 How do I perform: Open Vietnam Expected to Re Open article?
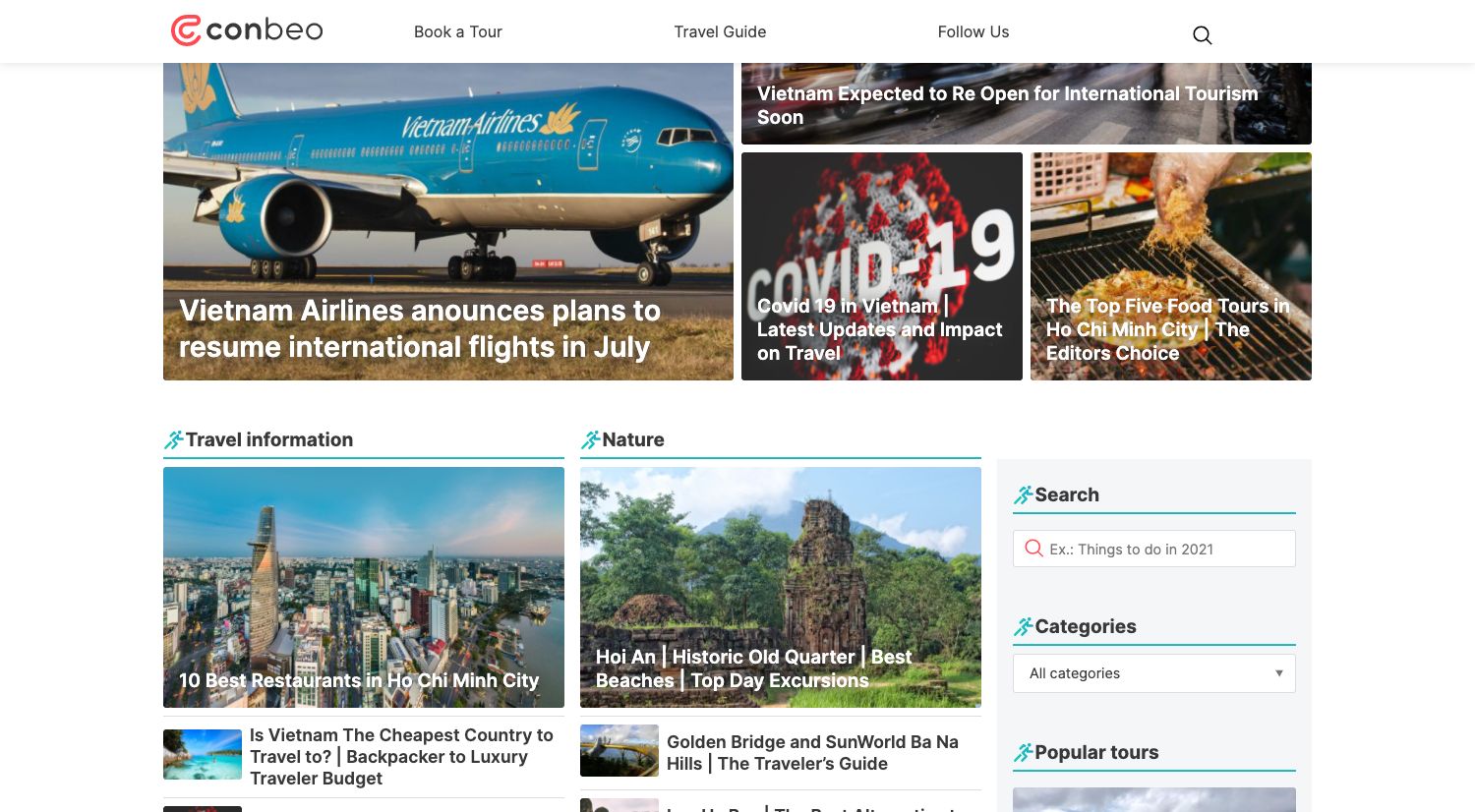tap(1007, 104)
